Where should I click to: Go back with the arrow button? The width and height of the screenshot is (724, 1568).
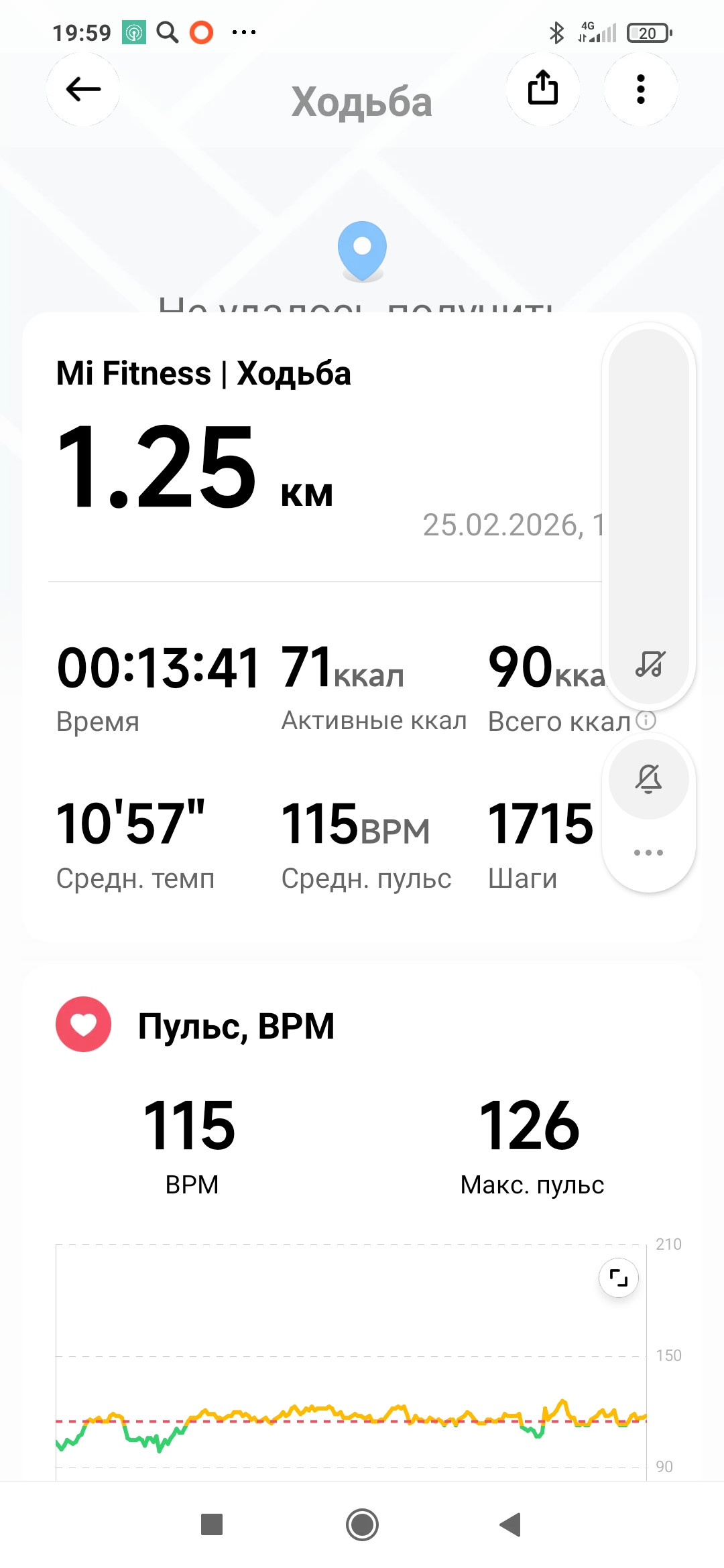(x=83, y=89)
